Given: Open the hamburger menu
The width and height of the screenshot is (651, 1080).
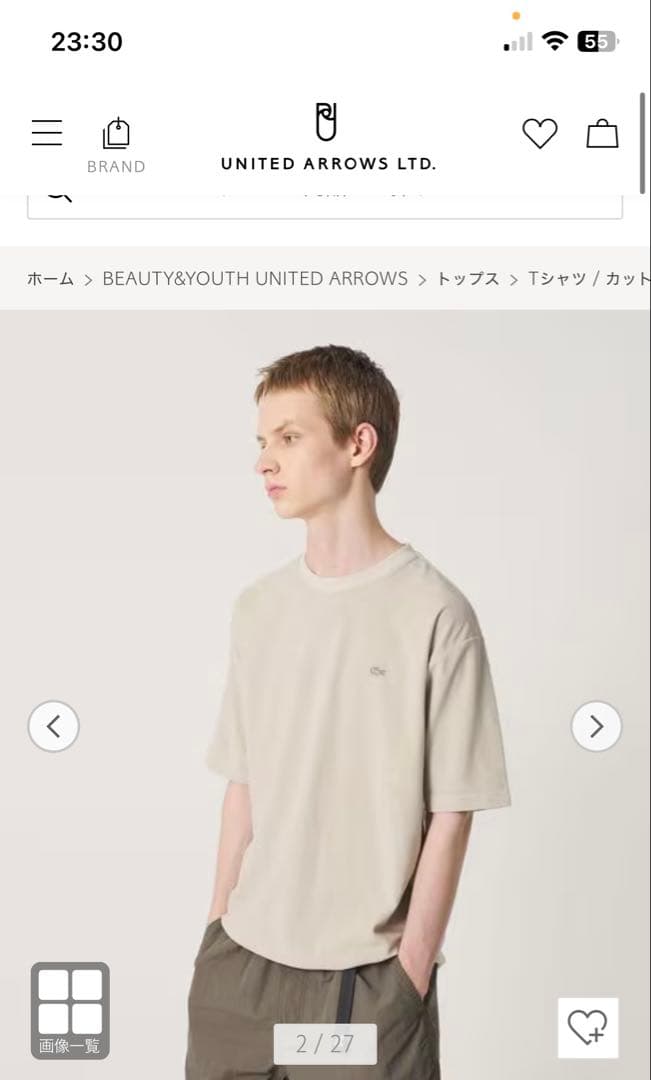Looking at the screenshot, I should (x=47, y=132).
